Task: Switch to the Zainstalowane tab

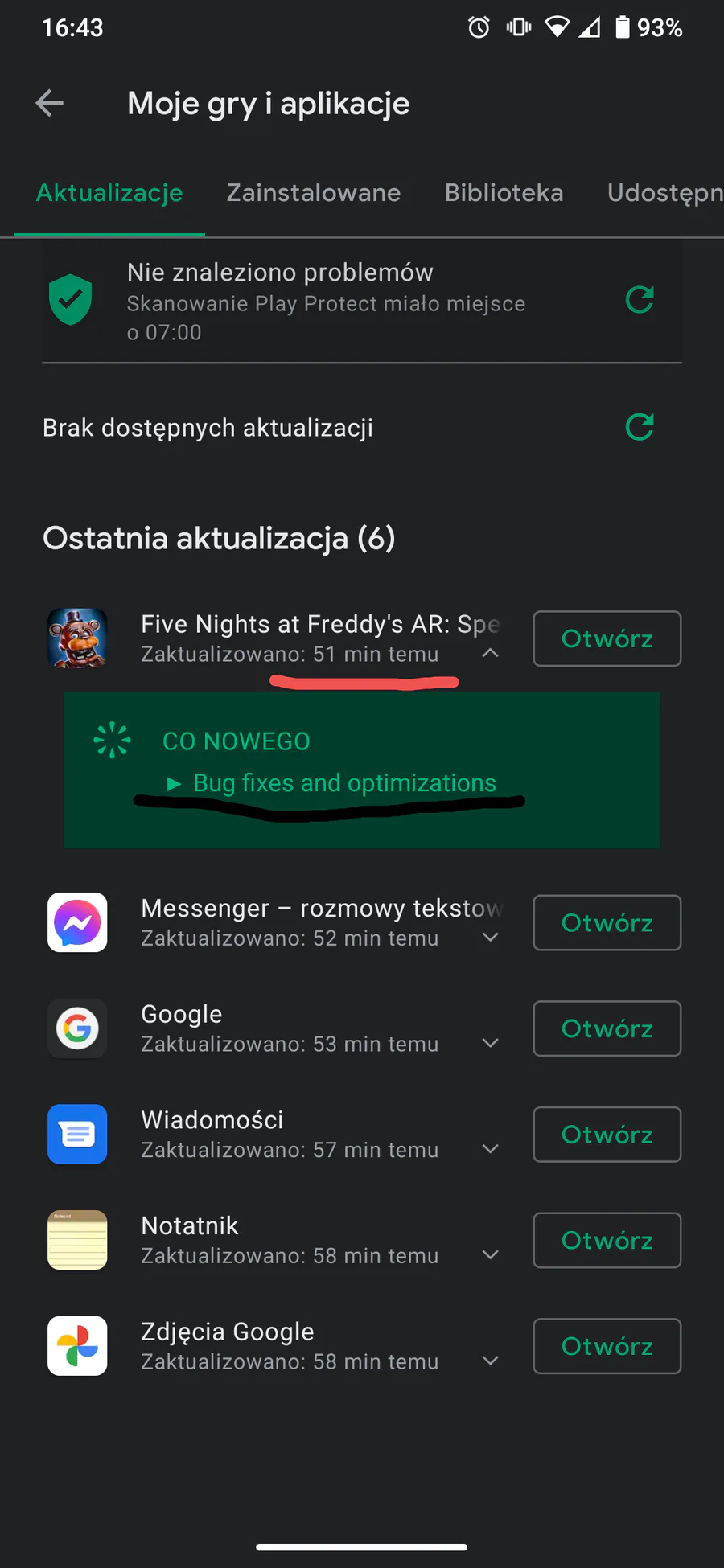Action: [313, 193]
